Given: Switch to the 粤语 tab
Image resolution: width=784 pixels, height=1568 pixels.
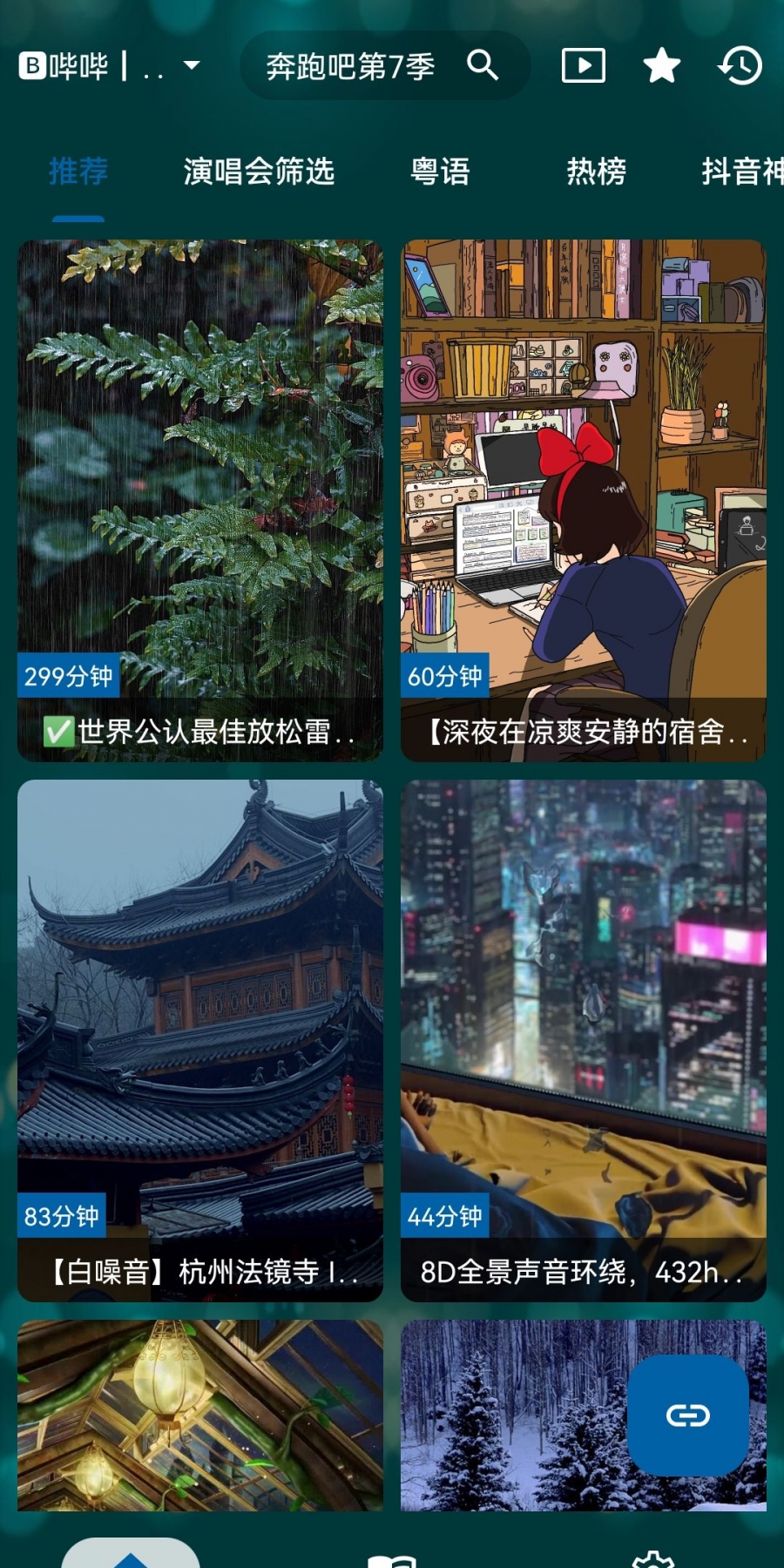Looking at the screenshot, I should [440, 172].
